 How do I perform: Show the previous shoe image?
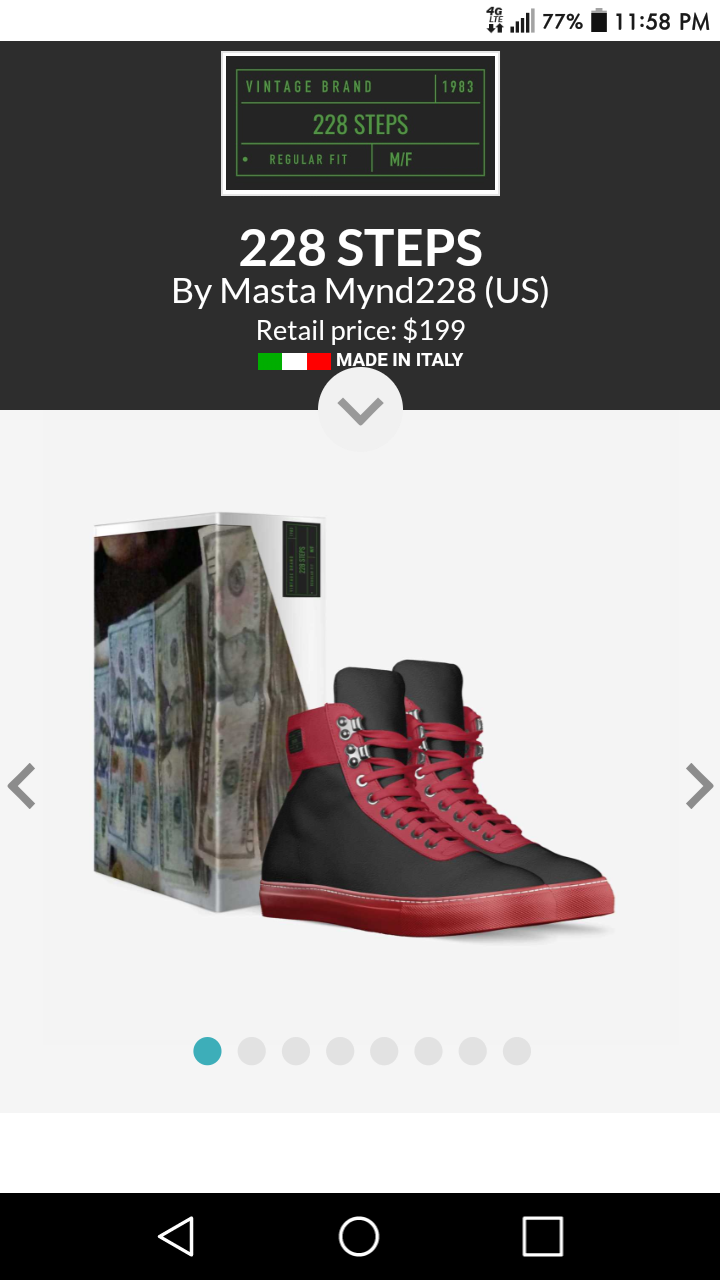(22, 786)
